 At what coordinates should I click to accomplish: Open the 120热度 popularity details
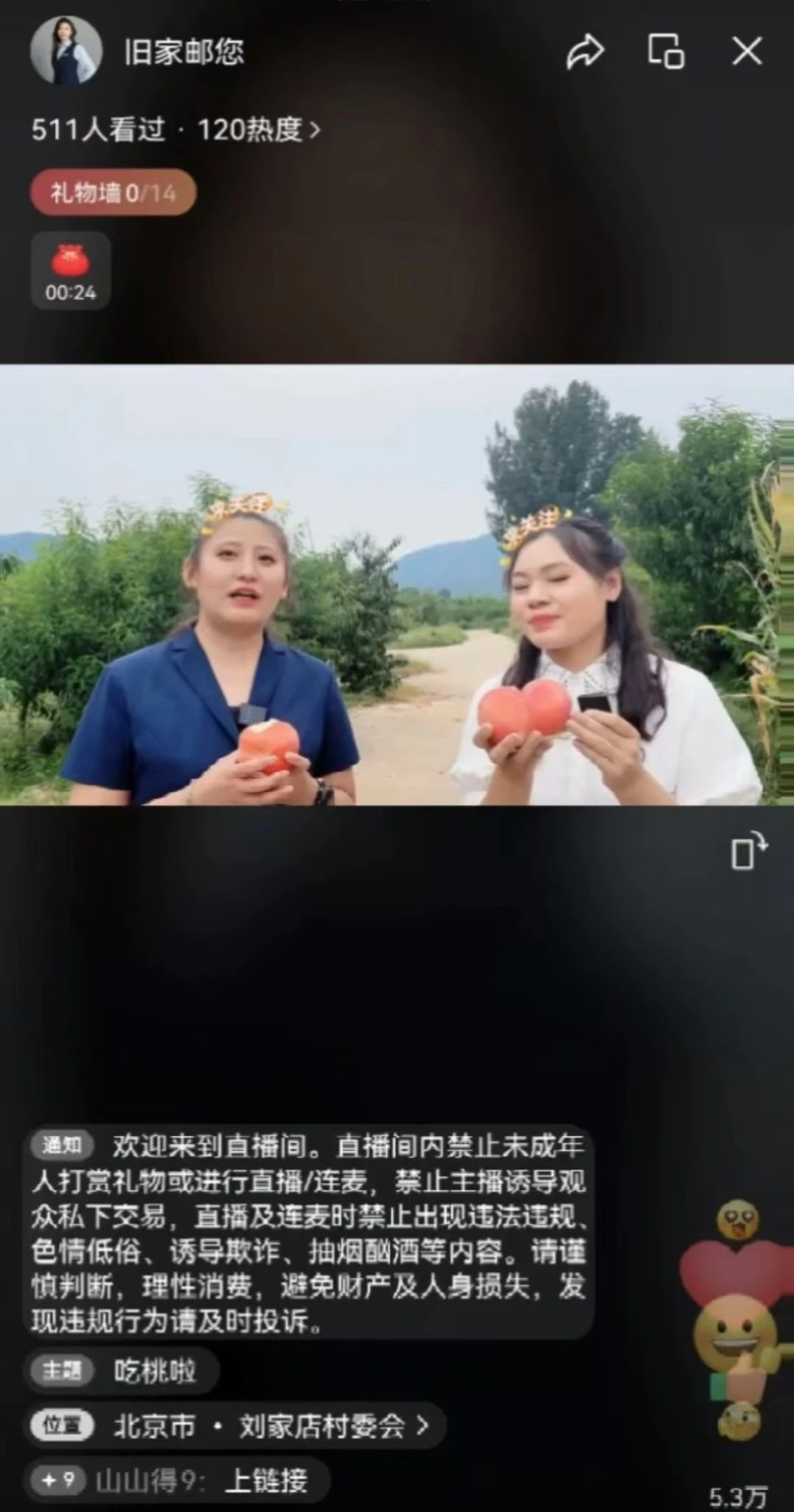(258, 130)
